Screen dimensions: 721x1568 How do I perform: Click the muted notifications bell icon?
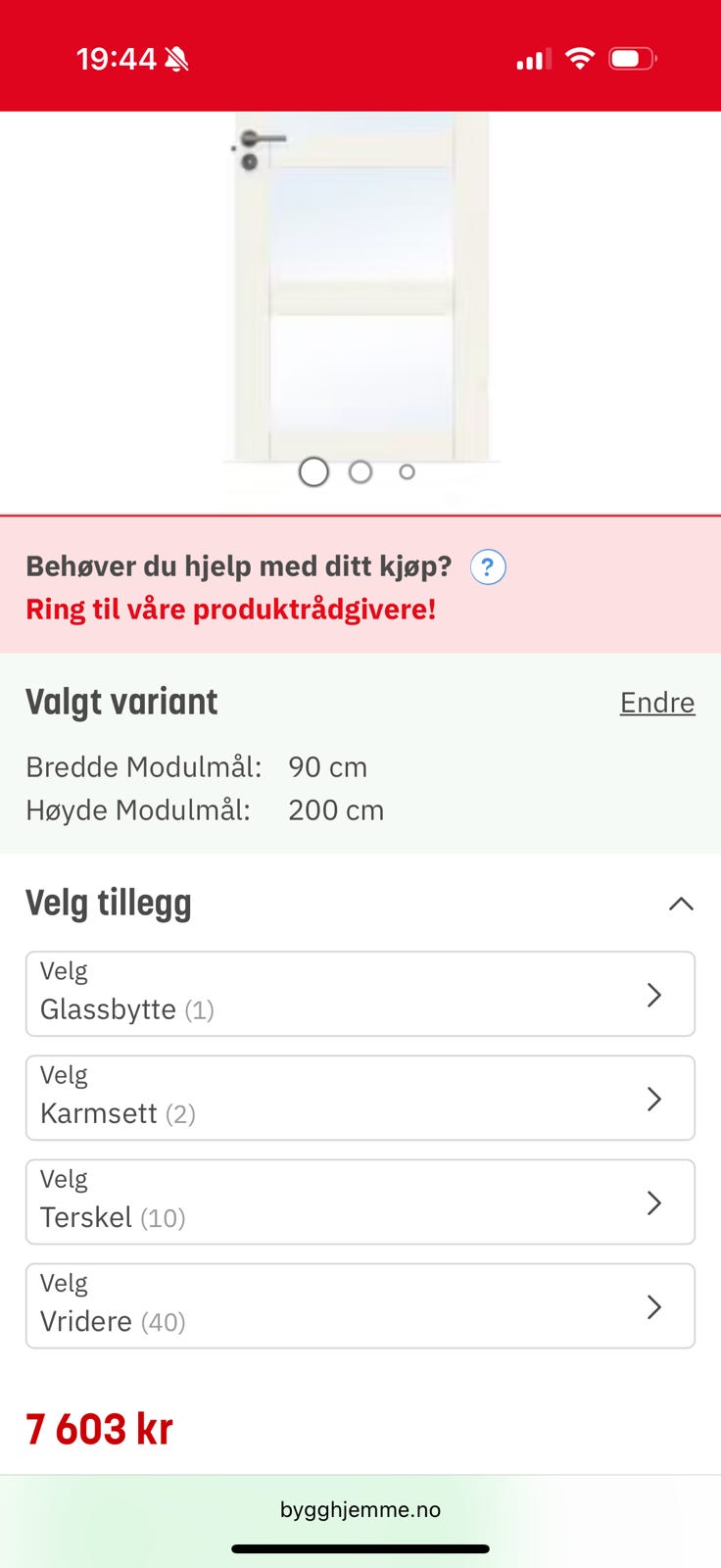178,57
